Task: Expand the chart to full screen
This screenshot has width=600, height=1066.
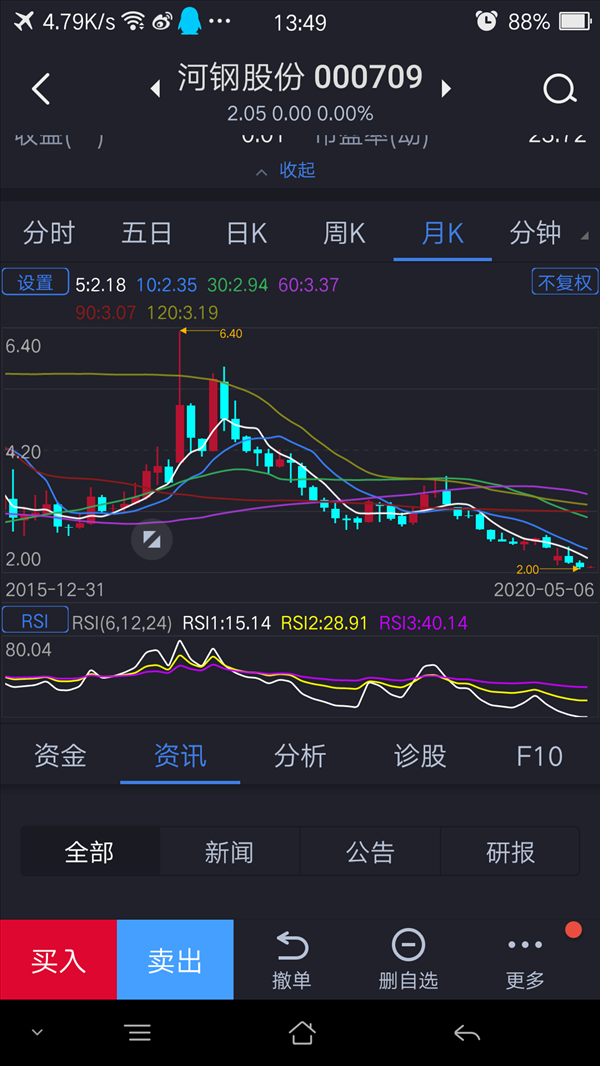Action: tap(152, 540)
